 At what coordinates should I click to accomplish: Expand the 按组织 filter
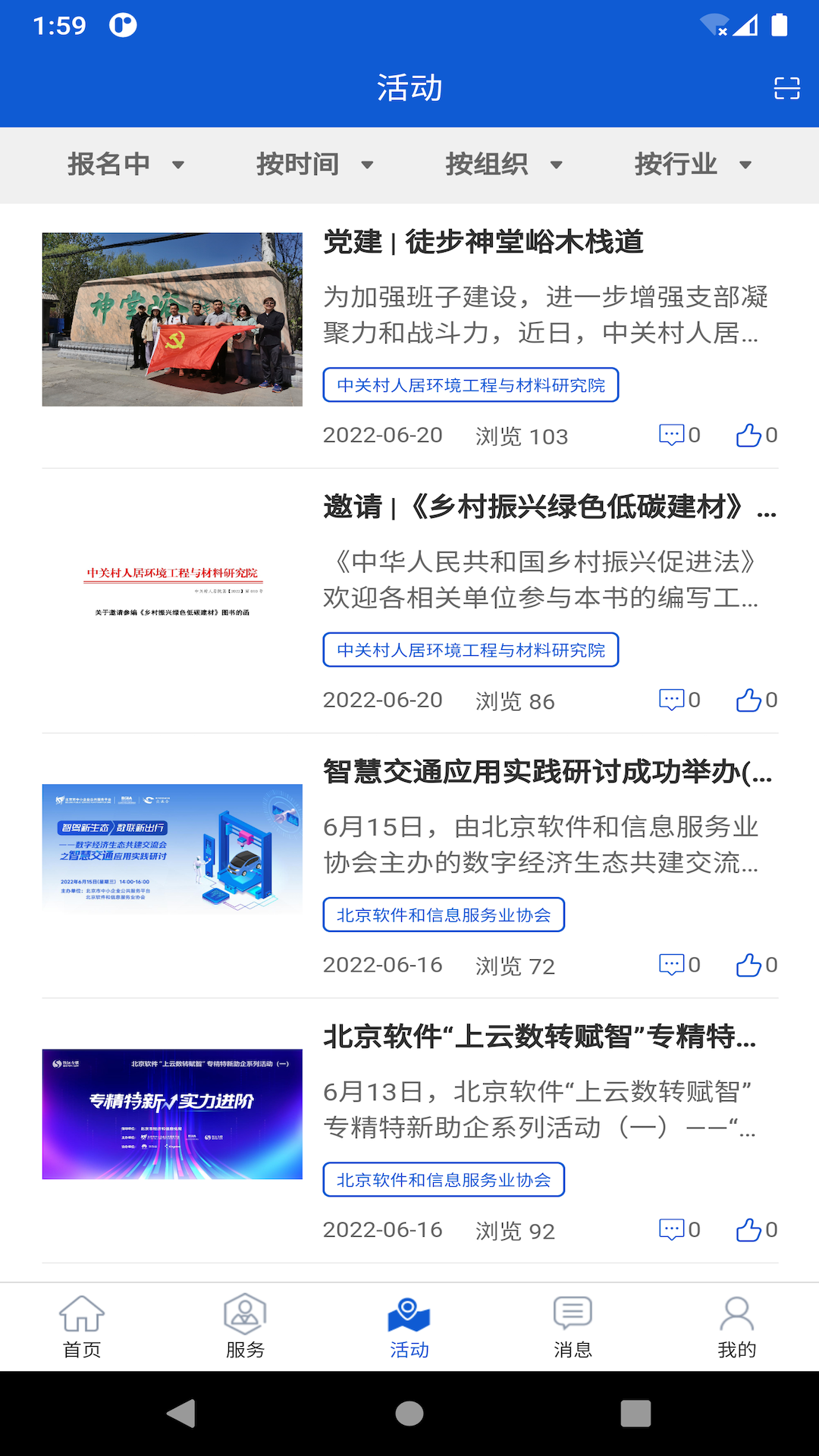coord(504,165)
